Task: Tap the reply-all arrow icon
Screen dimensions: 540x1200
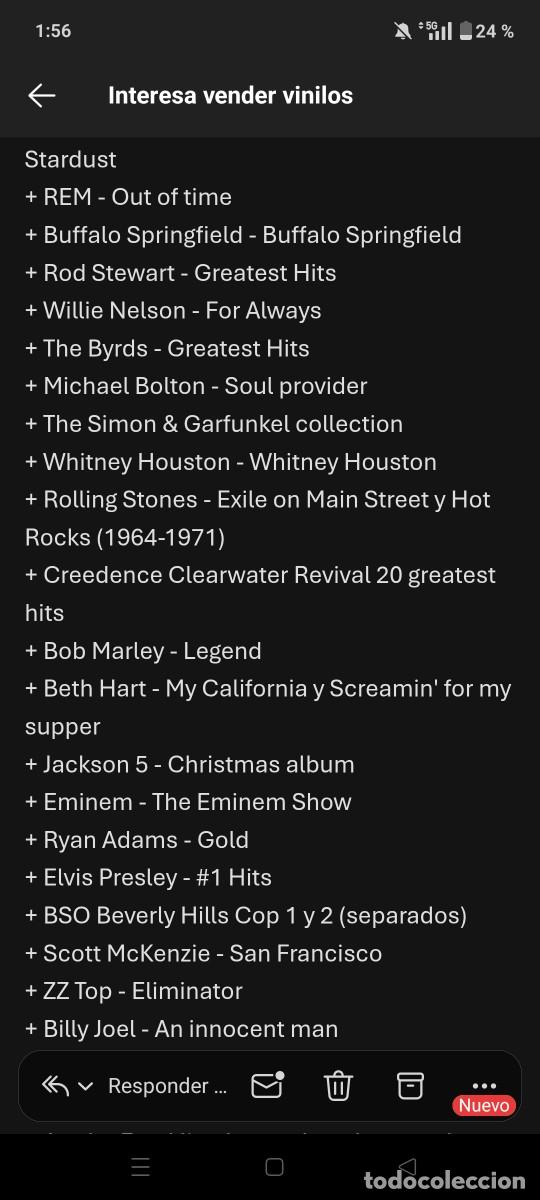Action: (x=54, y=1086)
